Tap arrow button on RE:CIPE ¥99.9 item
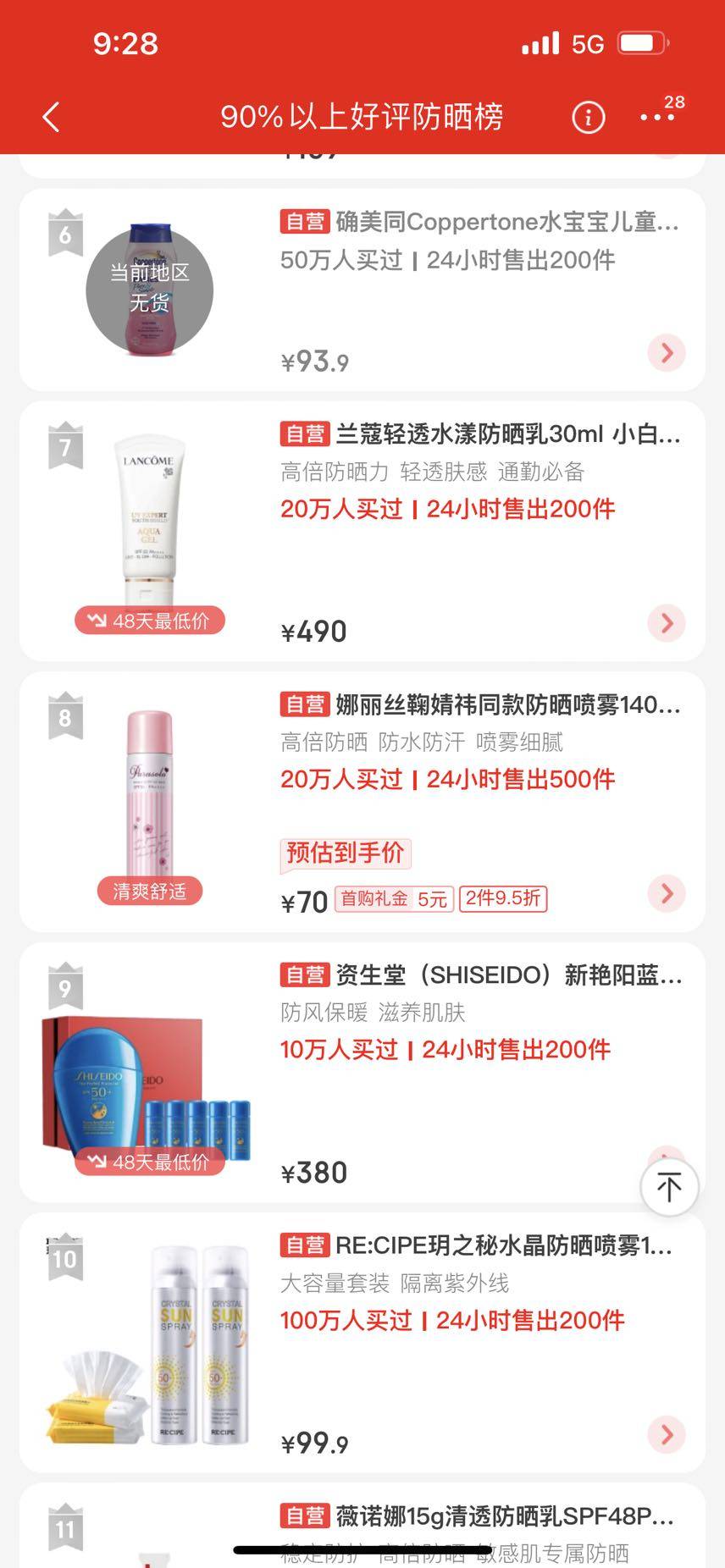The height and width of the screenshot is (1568, 725). 667,1434
